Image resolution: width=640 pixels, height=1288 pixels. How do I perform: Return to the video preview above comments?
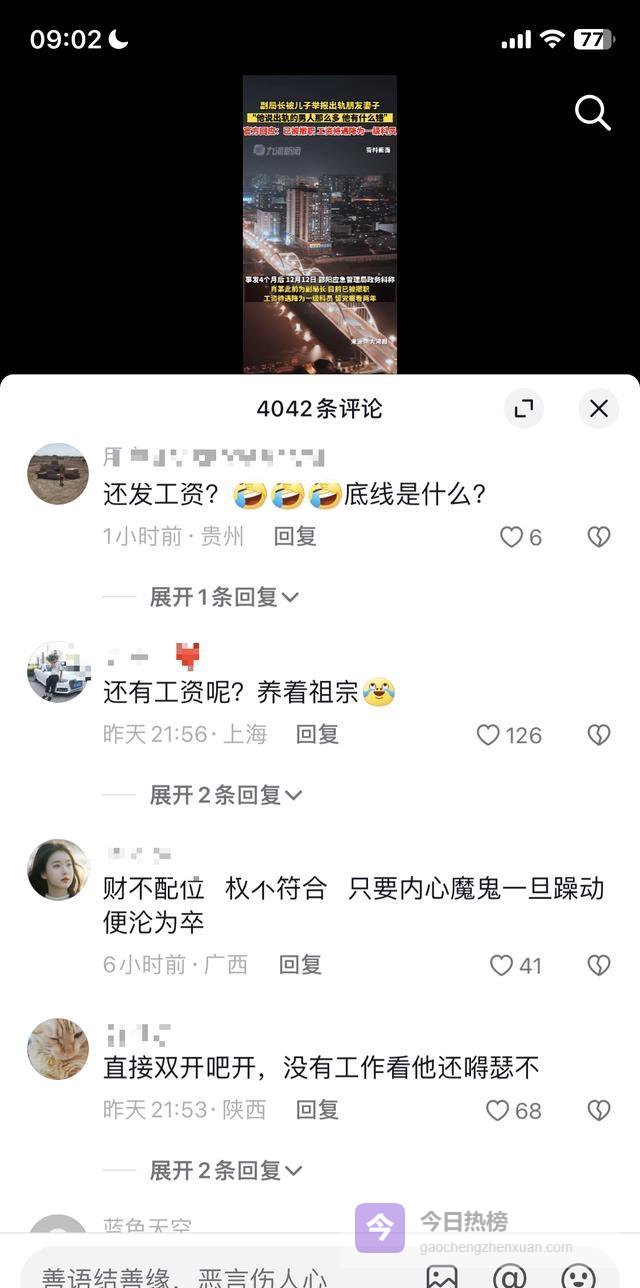[320, 225]
